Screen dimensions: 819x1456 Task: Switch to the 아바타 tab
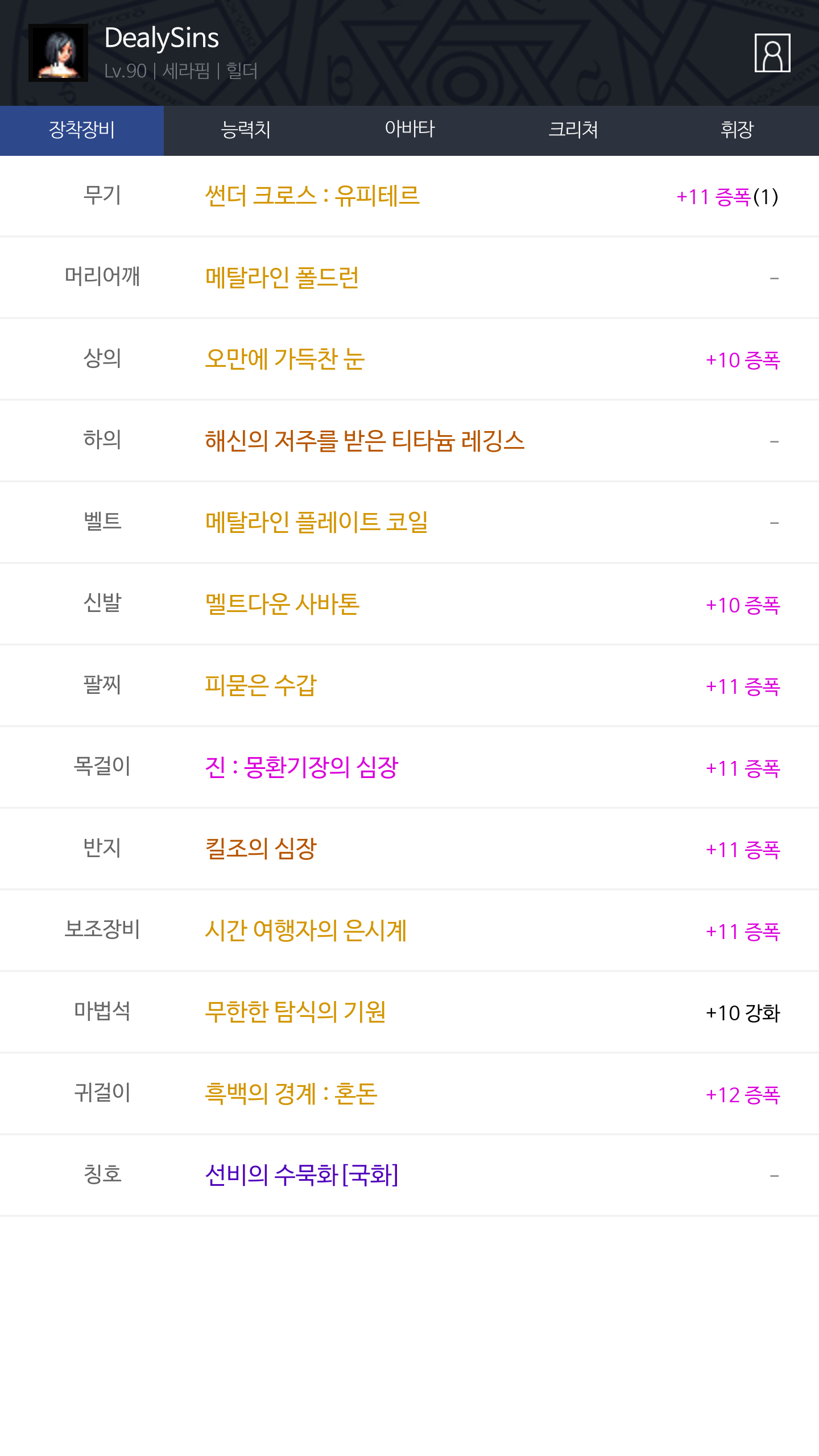point(409,130)
